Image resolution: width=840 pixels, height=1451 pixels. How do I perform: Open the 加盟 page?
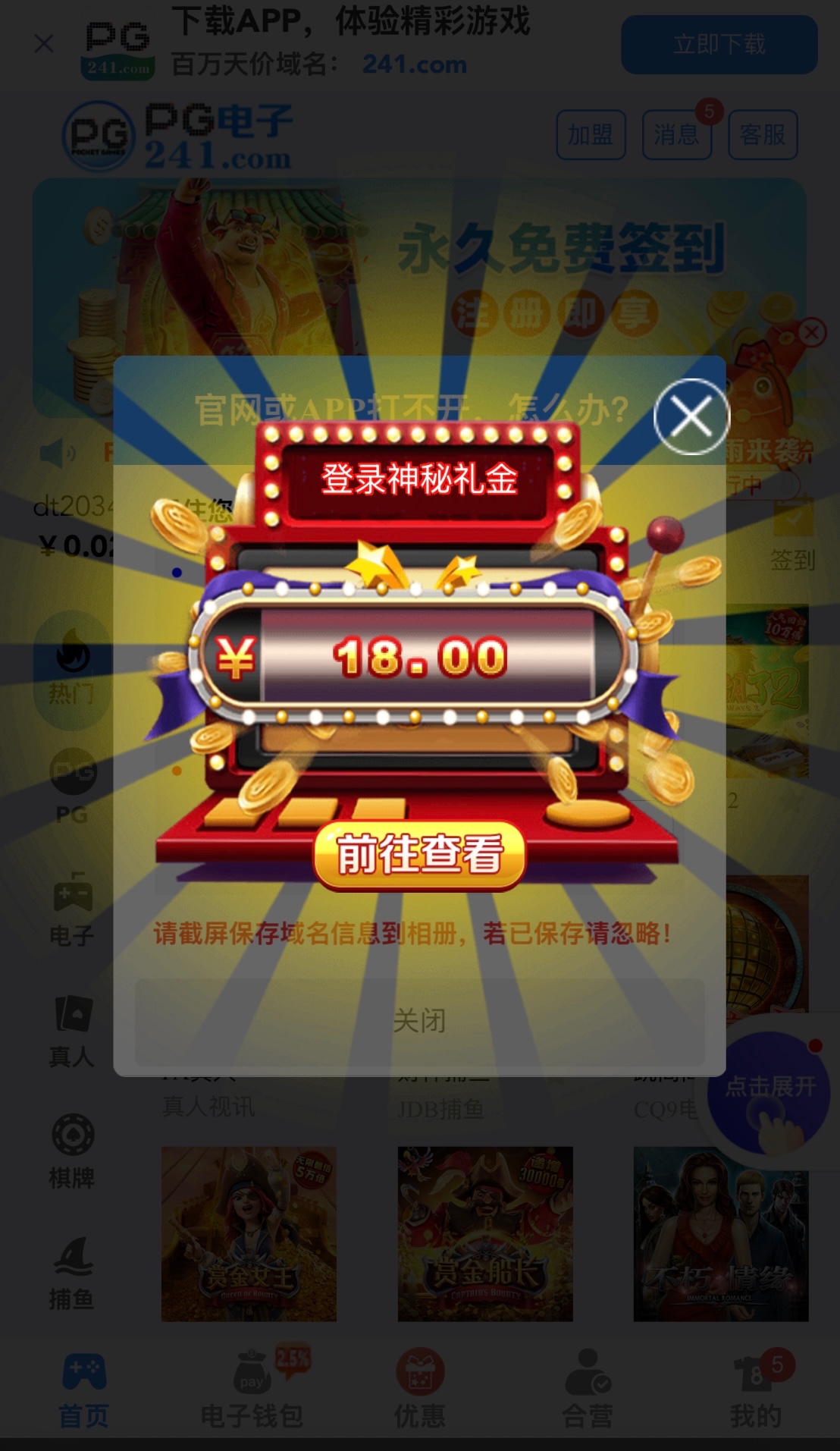tap(591, 135)
